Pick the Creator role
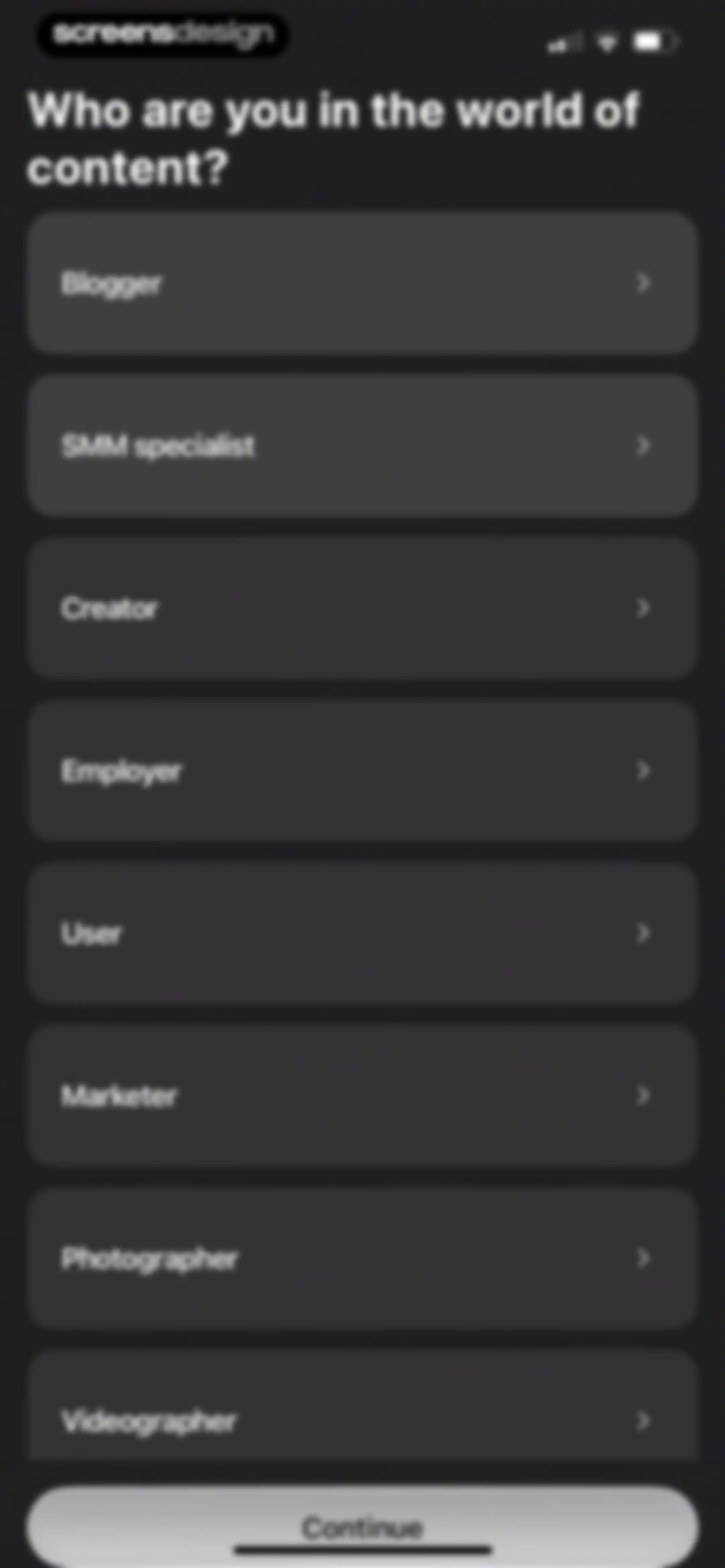 tap(362, 608)
